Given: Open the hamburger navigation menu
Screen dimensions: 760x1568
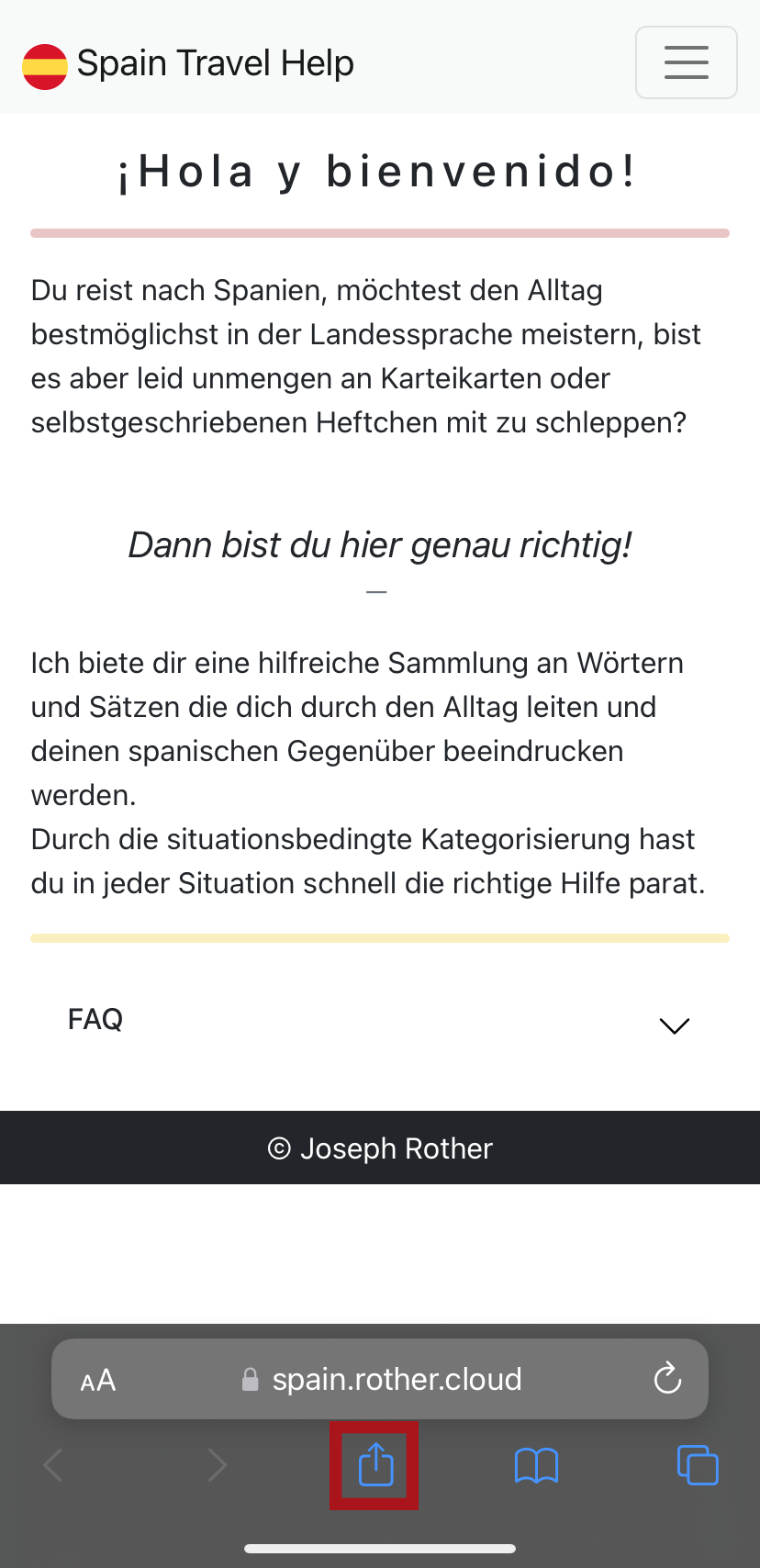Looking at the screenshot, I should [x=686, y=62].
